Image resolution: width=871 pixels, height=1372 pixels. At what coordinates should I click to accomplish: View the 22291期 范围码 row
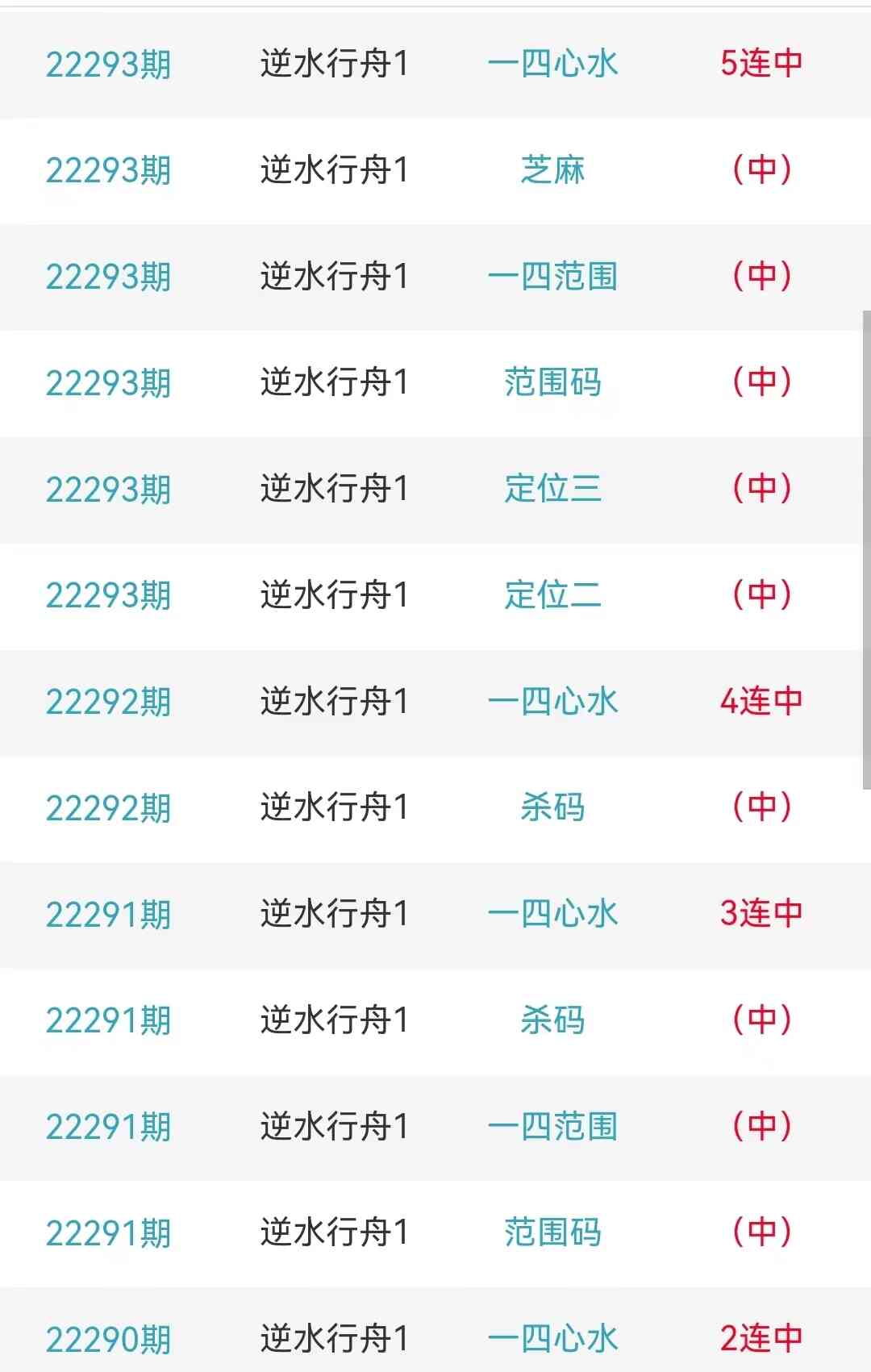(x=552, y=1232)
